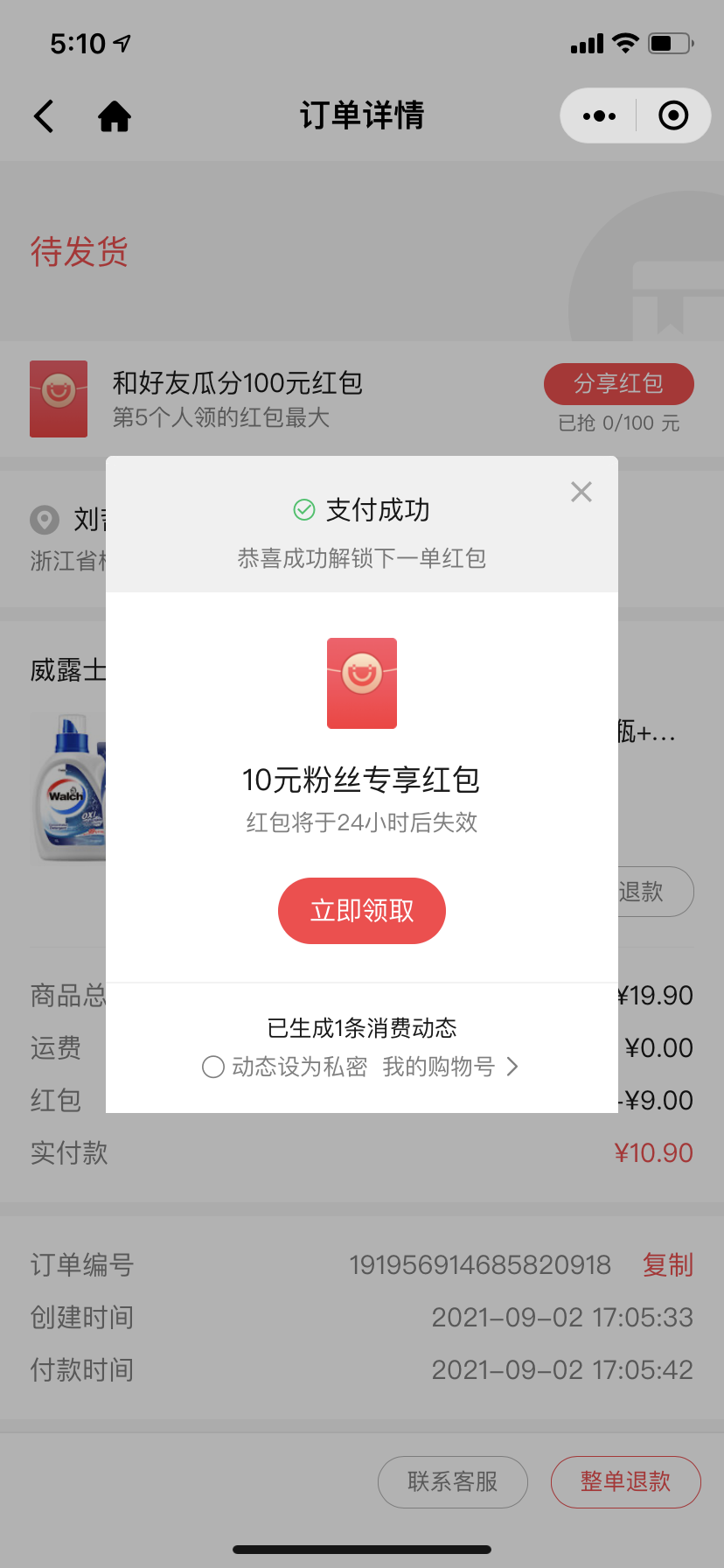Viewport: 724px width, 1568px height.
Task: Contact support via 联系客服
Action: coord(453,1481)
